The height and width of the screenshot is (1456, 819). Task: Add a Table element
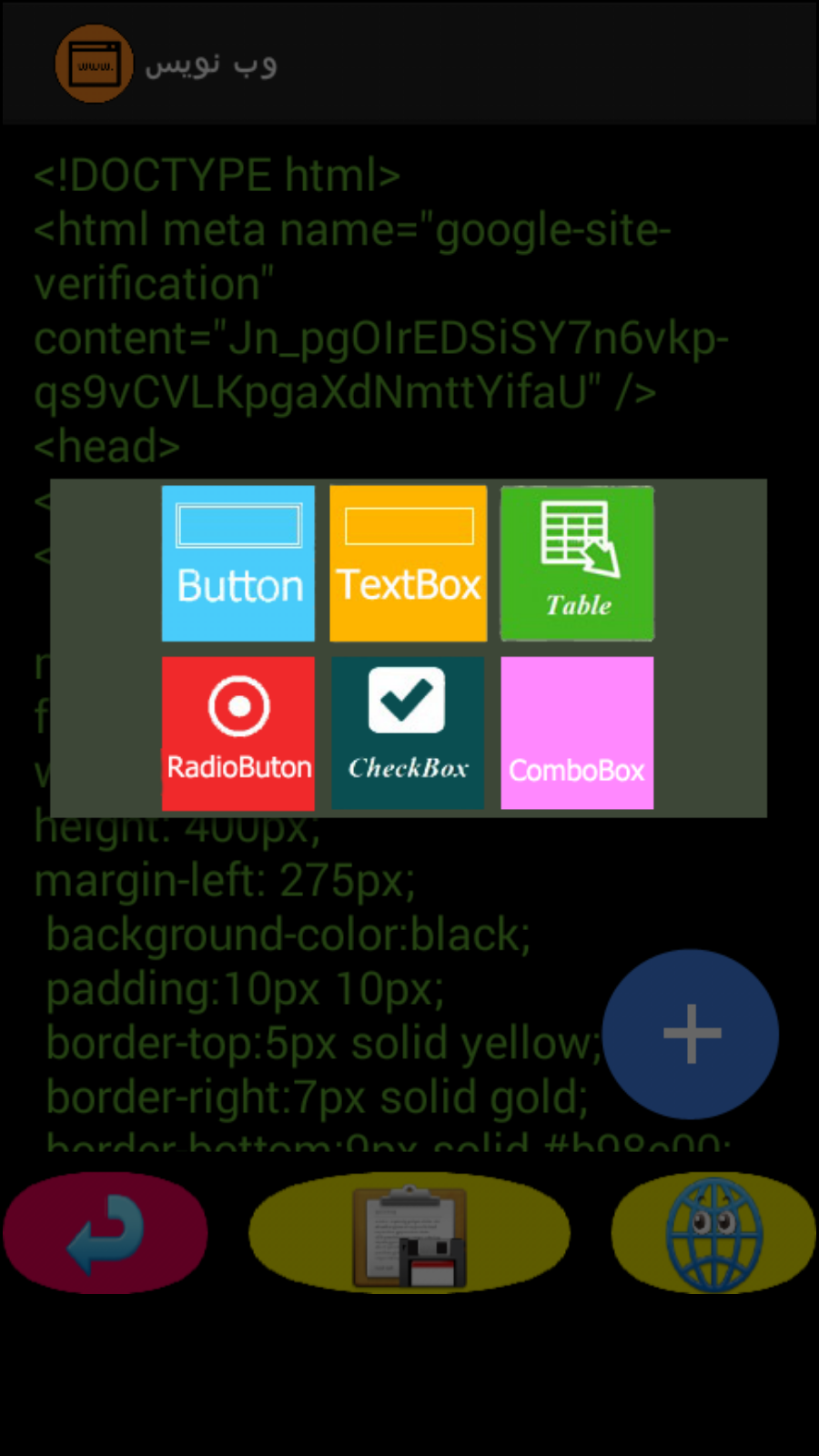point(577,563)
